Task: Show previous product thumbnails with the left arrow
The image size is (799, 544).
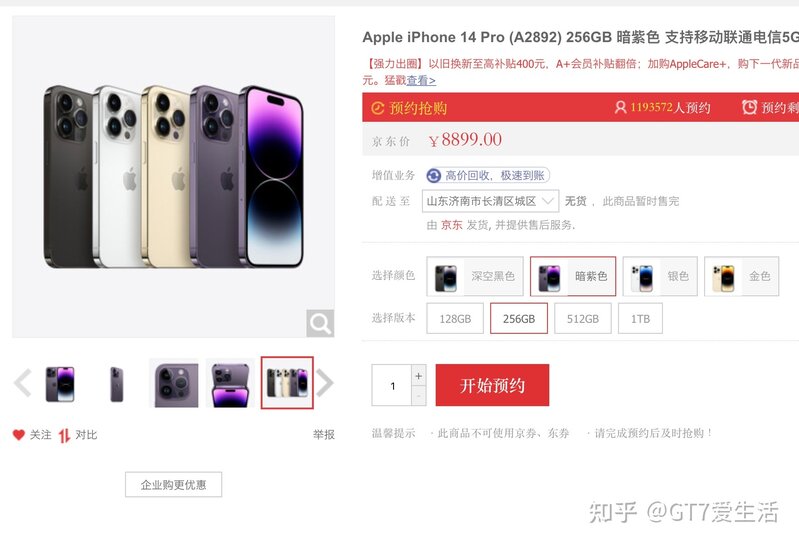Action: (x=23, y=383)
